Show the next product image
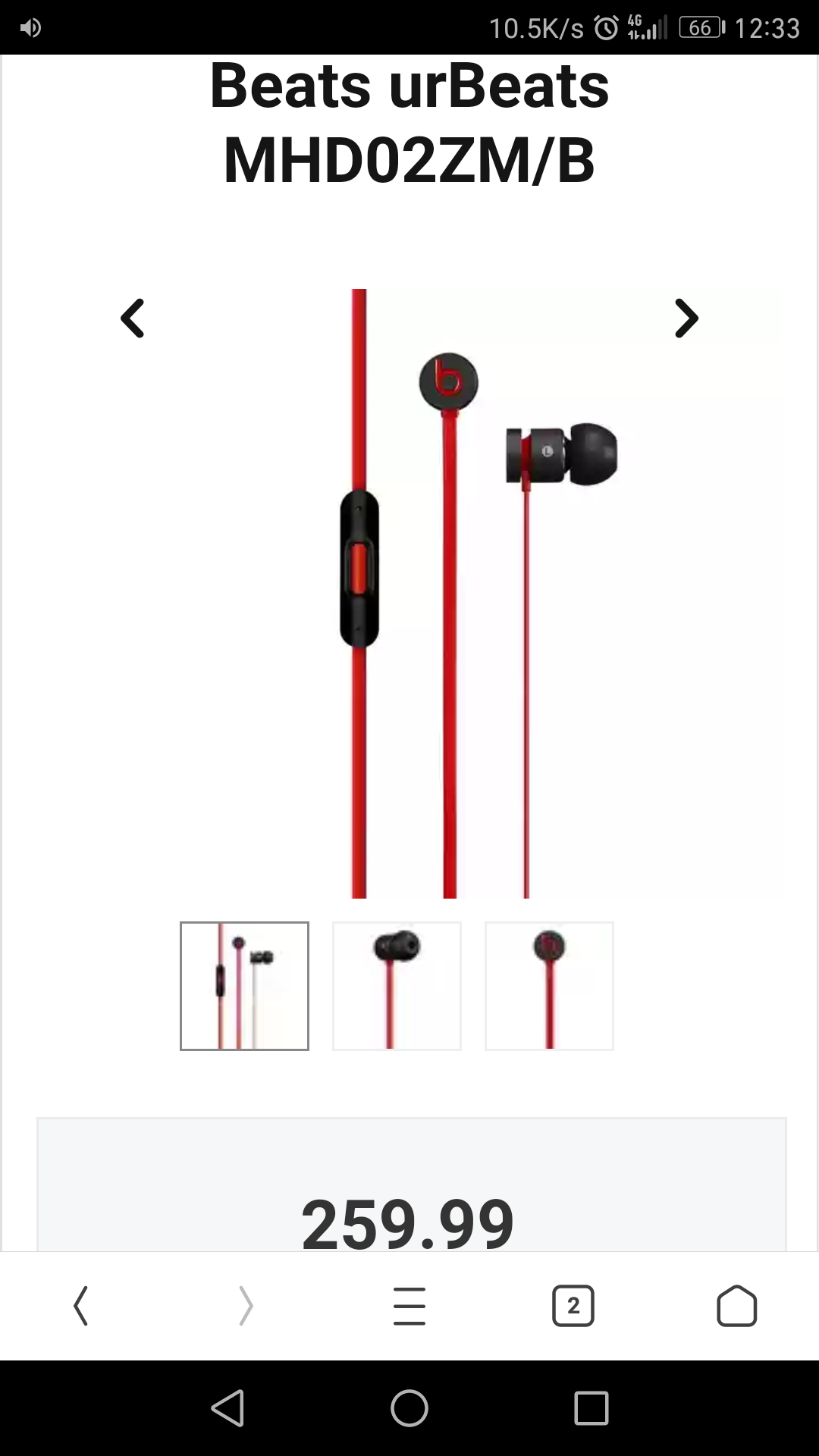This screenshot has height=1456, width=819. pyautogui.click(x=686, y=318)
